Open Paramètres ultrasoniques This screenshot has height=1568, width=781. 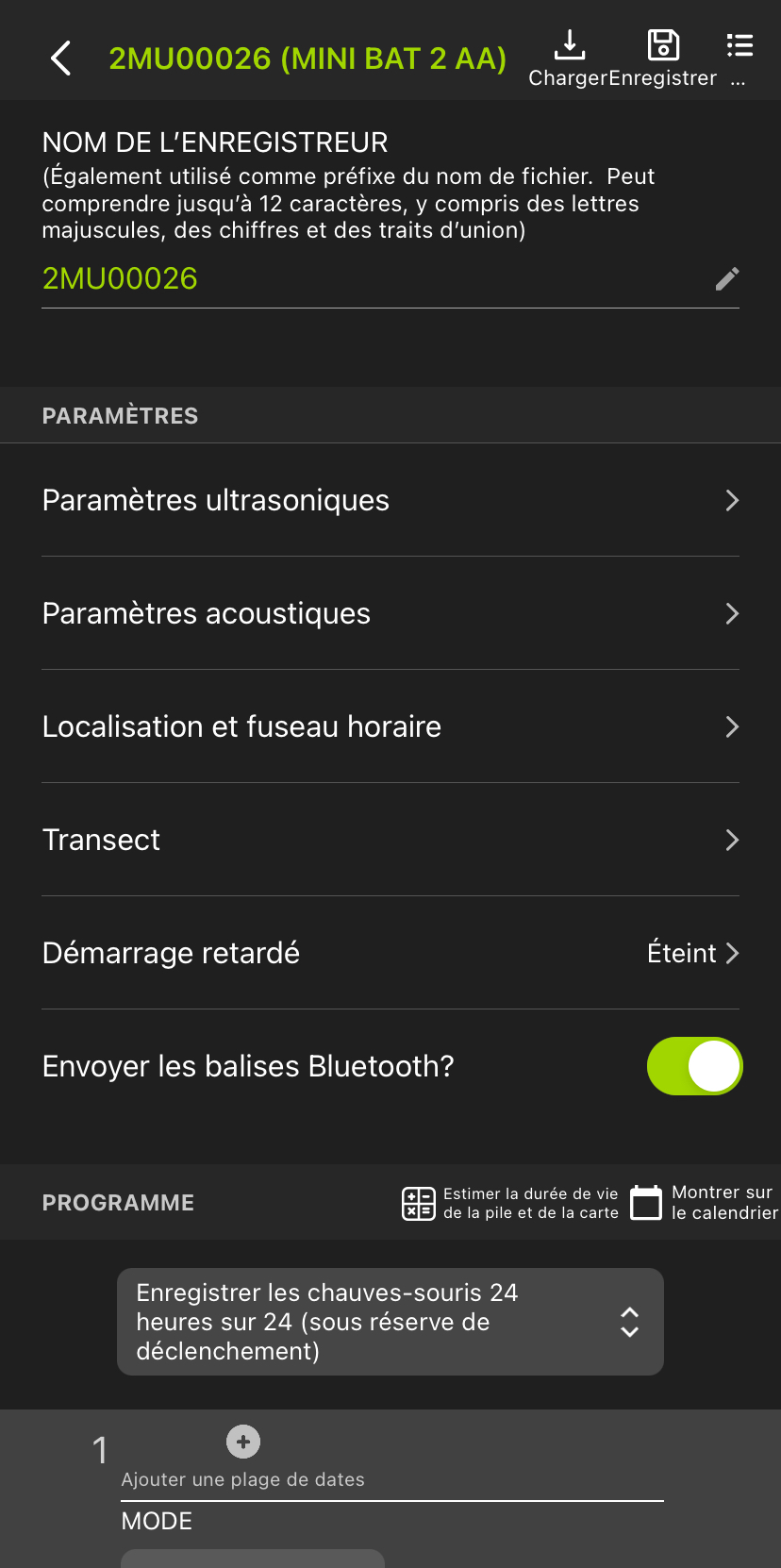click(x=390, y=500)
